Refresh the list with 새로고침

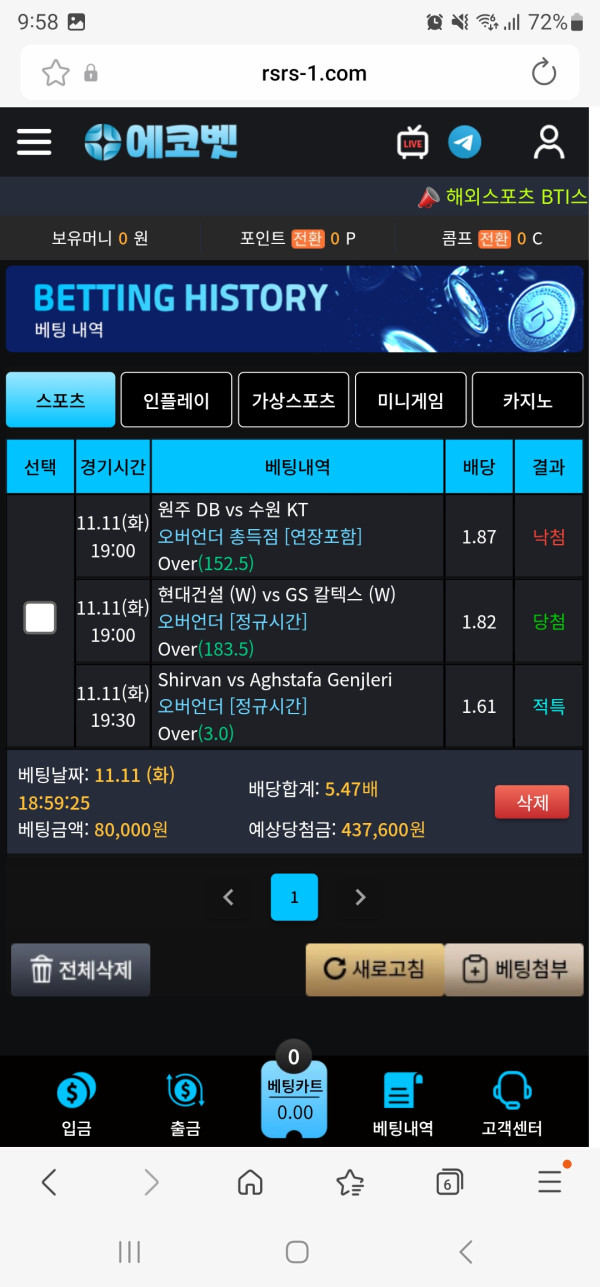[374, 969]
